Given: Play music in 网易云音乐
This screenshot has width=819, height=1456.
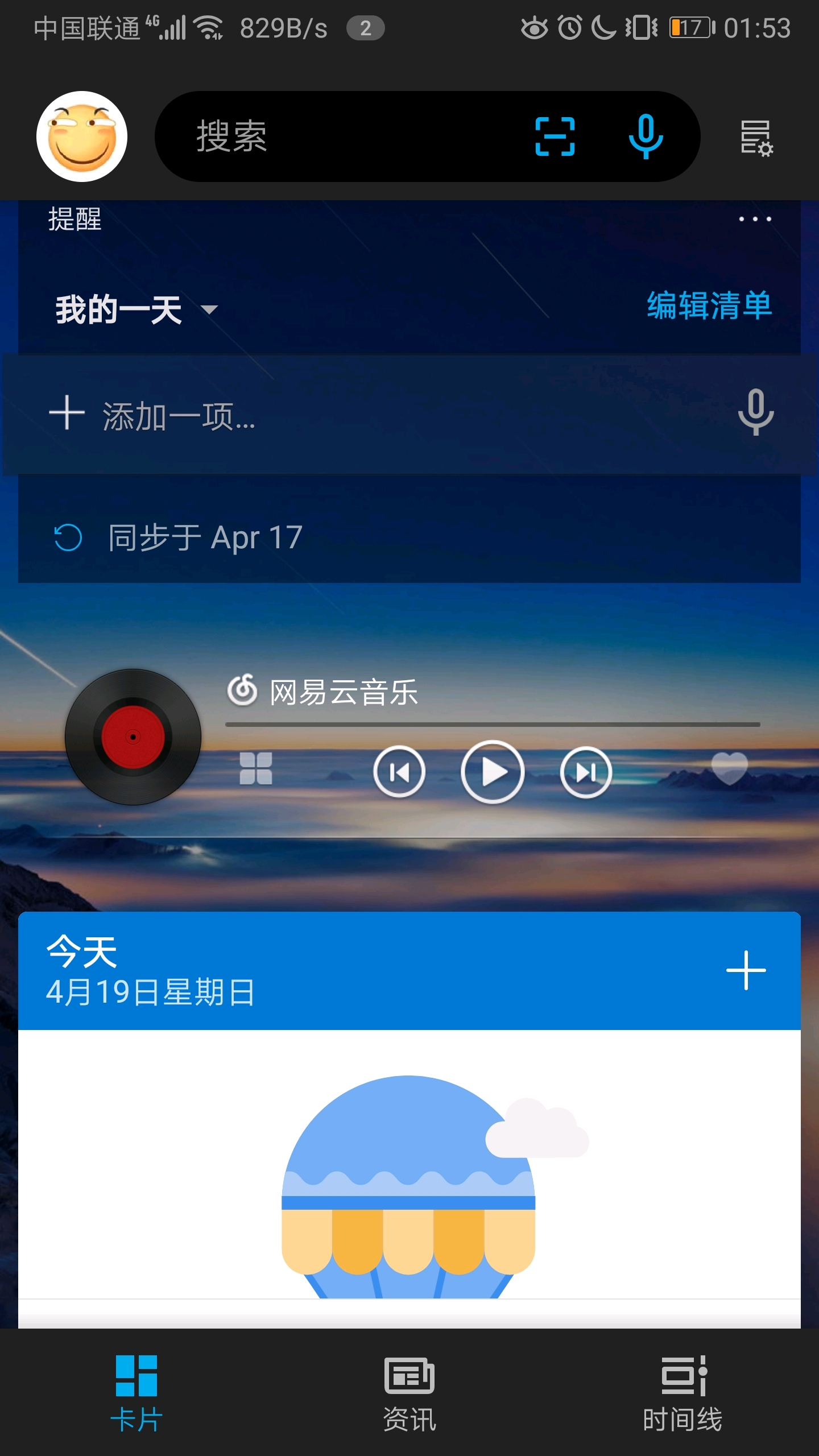Looking at the screenshot, I should (x=493, y=772).
